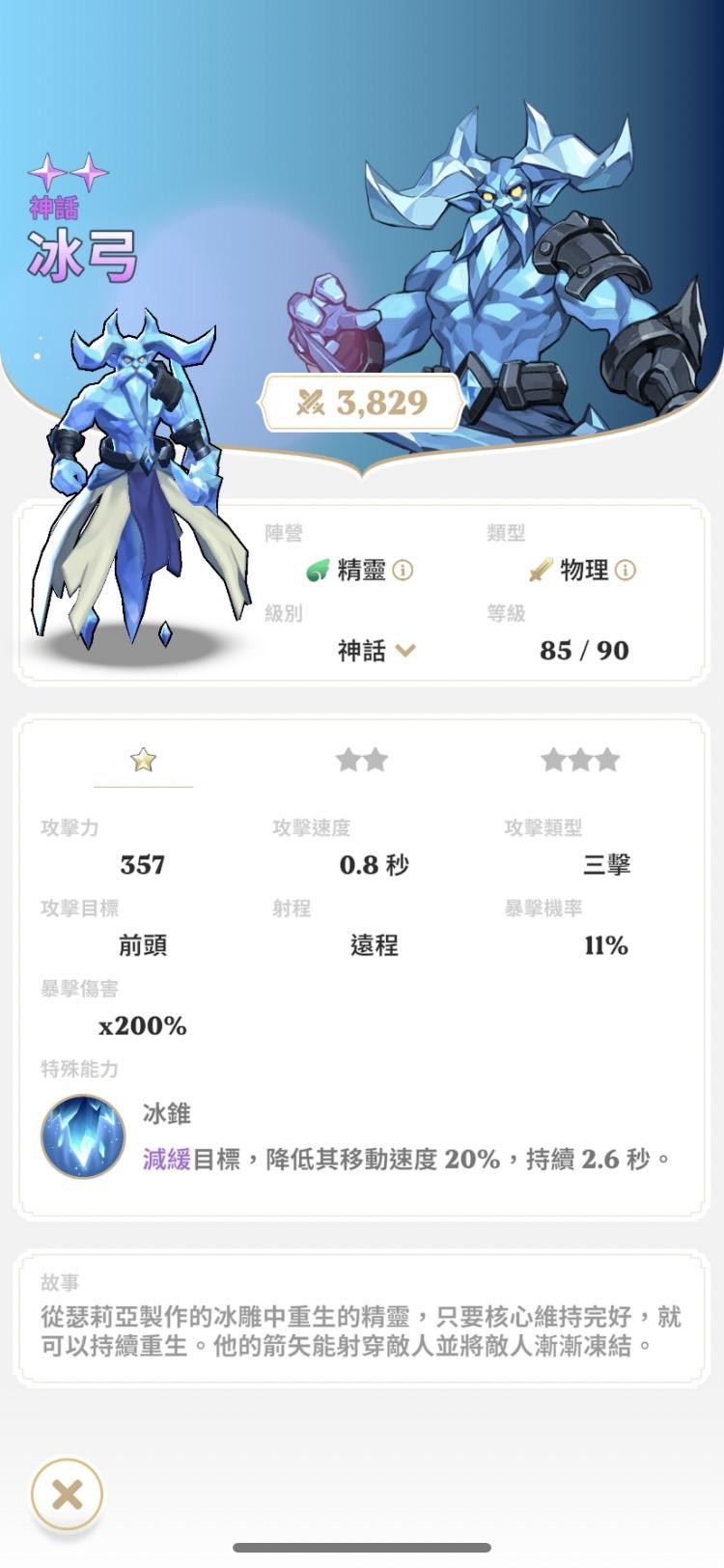View the three-star stats tab
This screenshot has height=1568, width=724.
point(580,761)
